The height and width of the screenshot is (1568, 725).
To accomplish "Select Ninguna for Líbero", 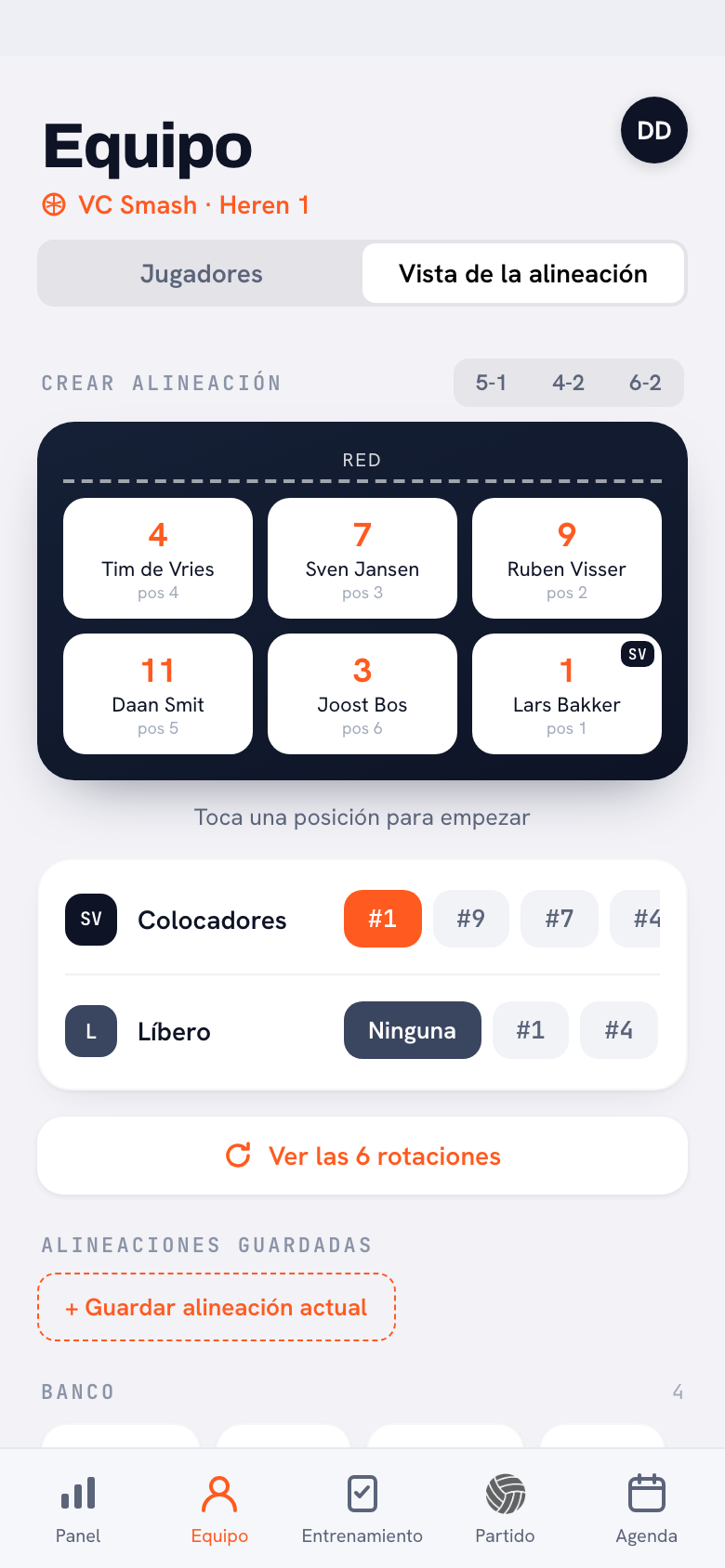I will point(413,1030).
